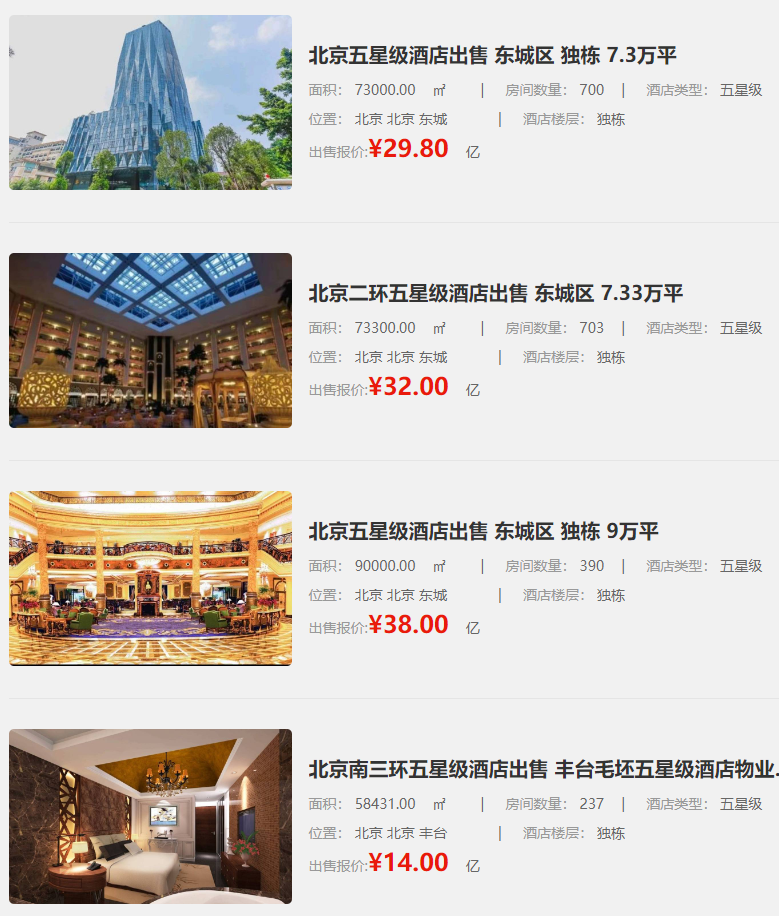This screenshot has height=916, width=779.
Task: Tap the atrium photo of ¥32.00亿 listing
Action: tap(150, 340)
